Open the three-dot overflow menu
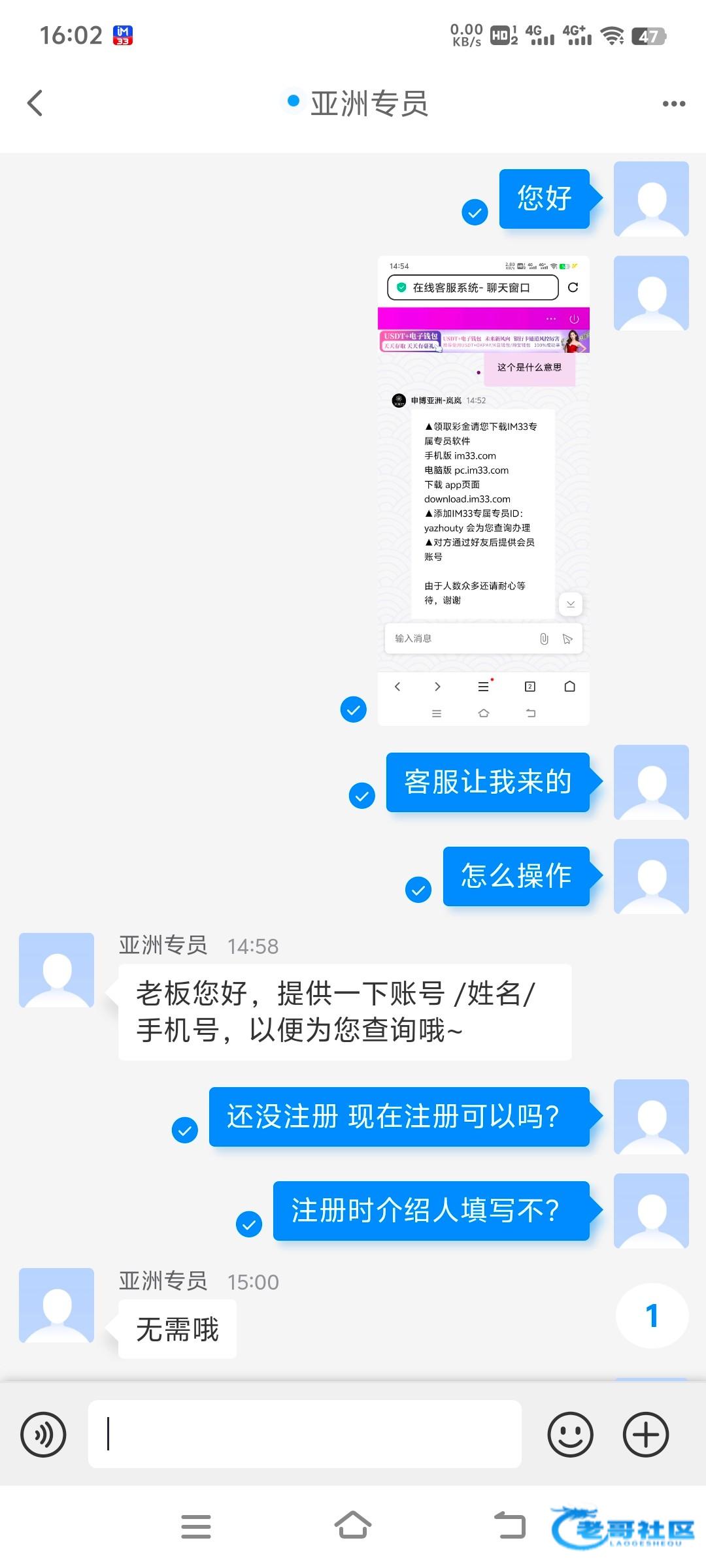Viewport: 706px width, 1568px height. click(x=674, y=104)
